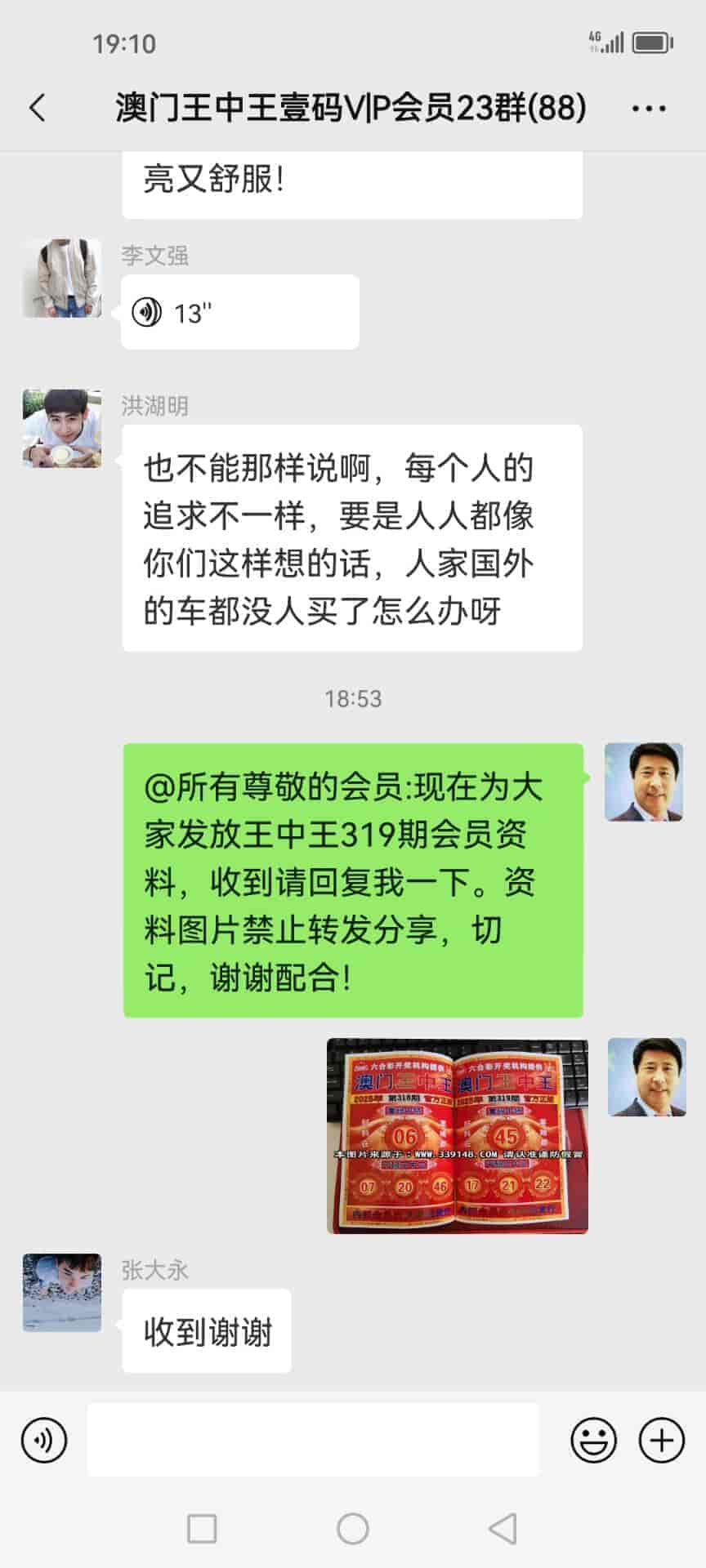Open the emoji picker
The width and height of the screenshot is (706, 1568).
(593, 1440)
